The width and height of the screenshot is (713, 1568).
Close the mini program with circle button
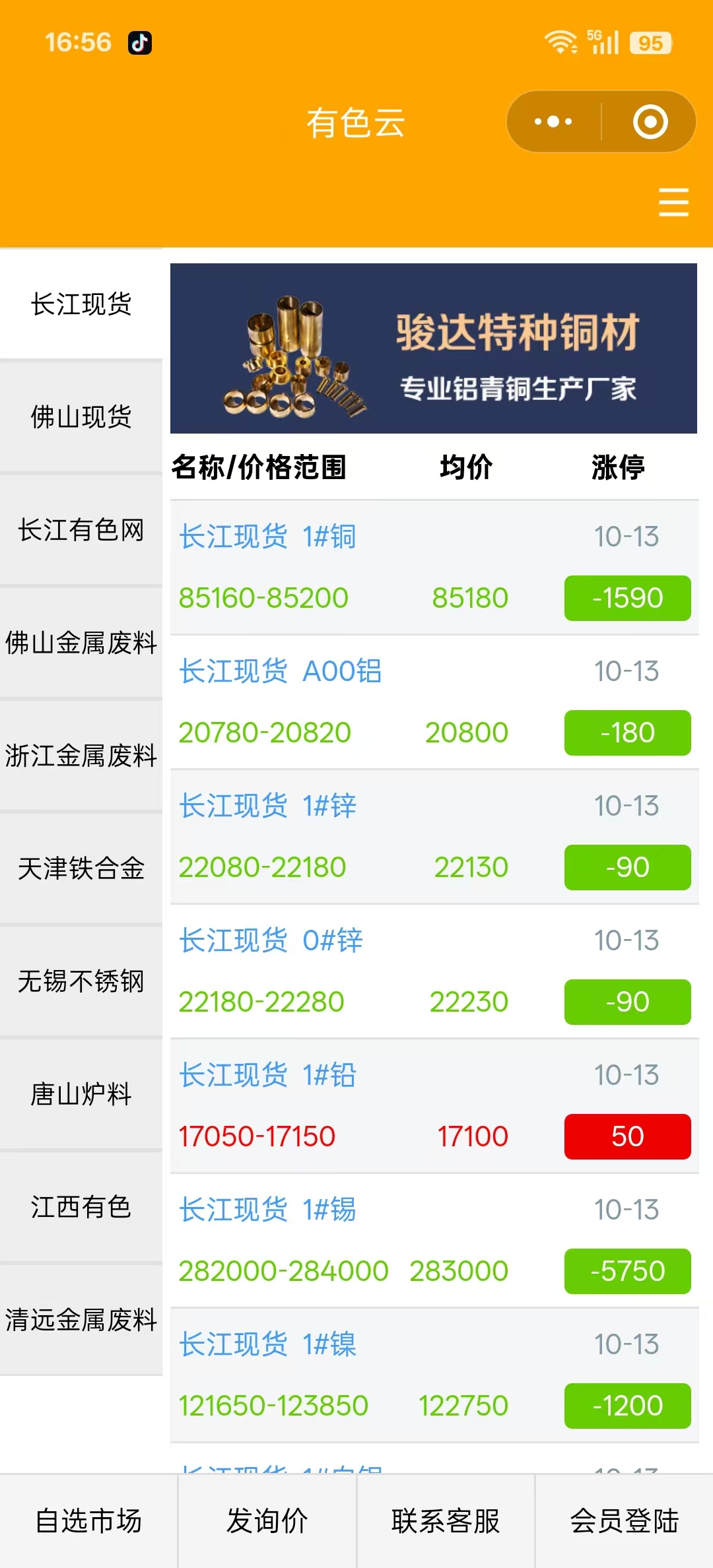pos(650,122)
